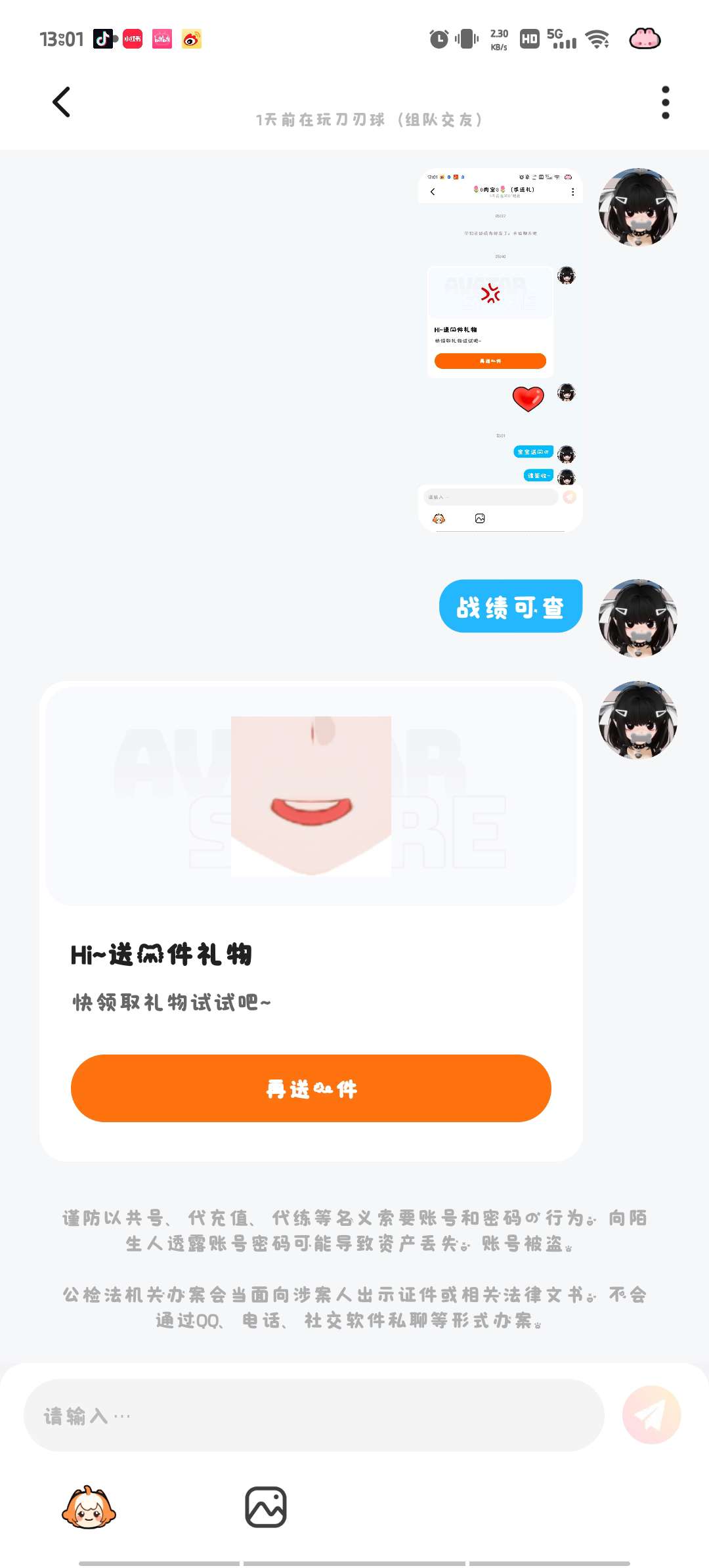Focus the 请输入 message input field
This screenshot has height=1568, width=709.
(x=314, y=1415)
